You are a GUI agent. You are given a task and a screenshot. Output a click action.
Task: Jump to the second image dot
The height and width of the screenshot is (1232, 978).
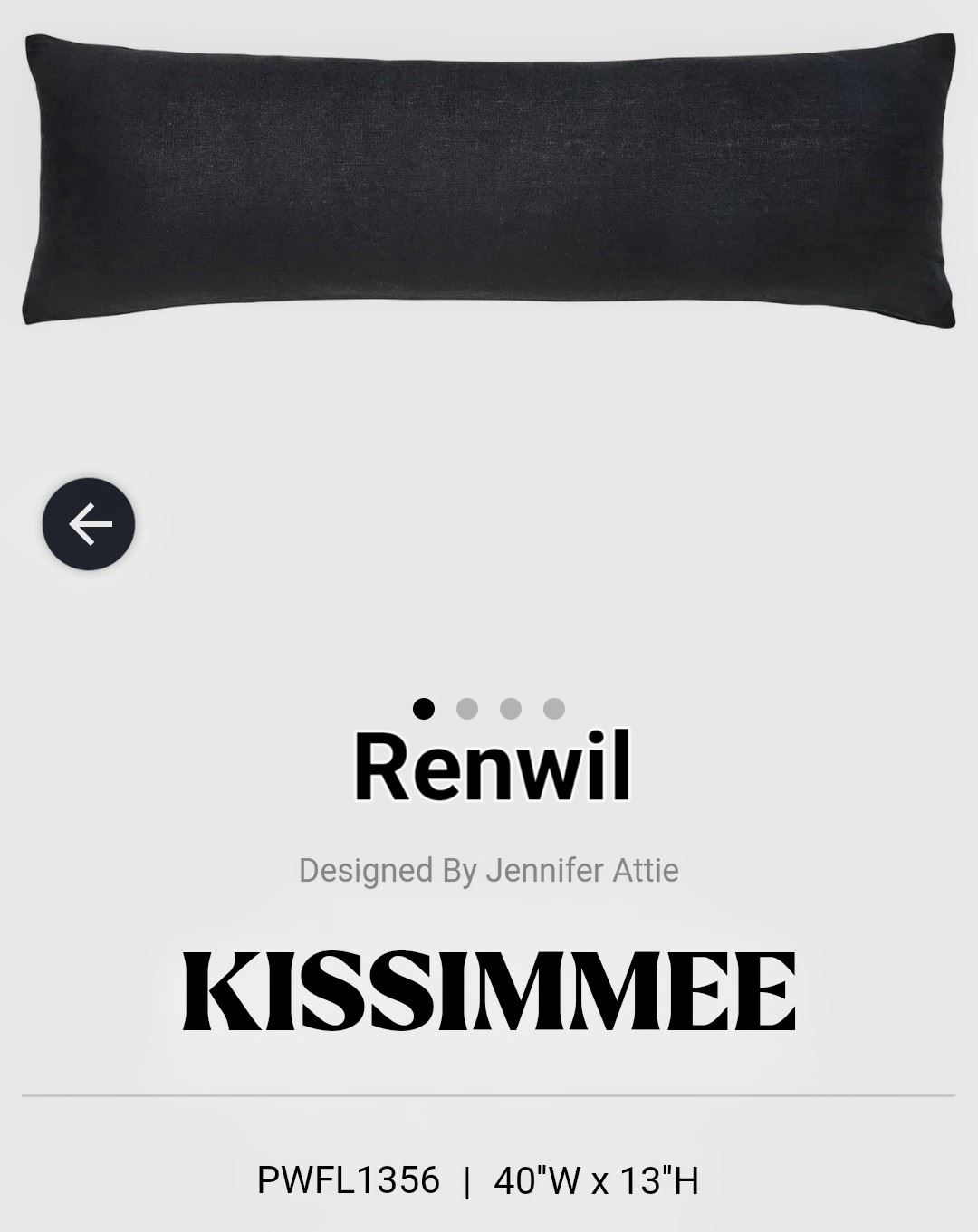(467, 708)
